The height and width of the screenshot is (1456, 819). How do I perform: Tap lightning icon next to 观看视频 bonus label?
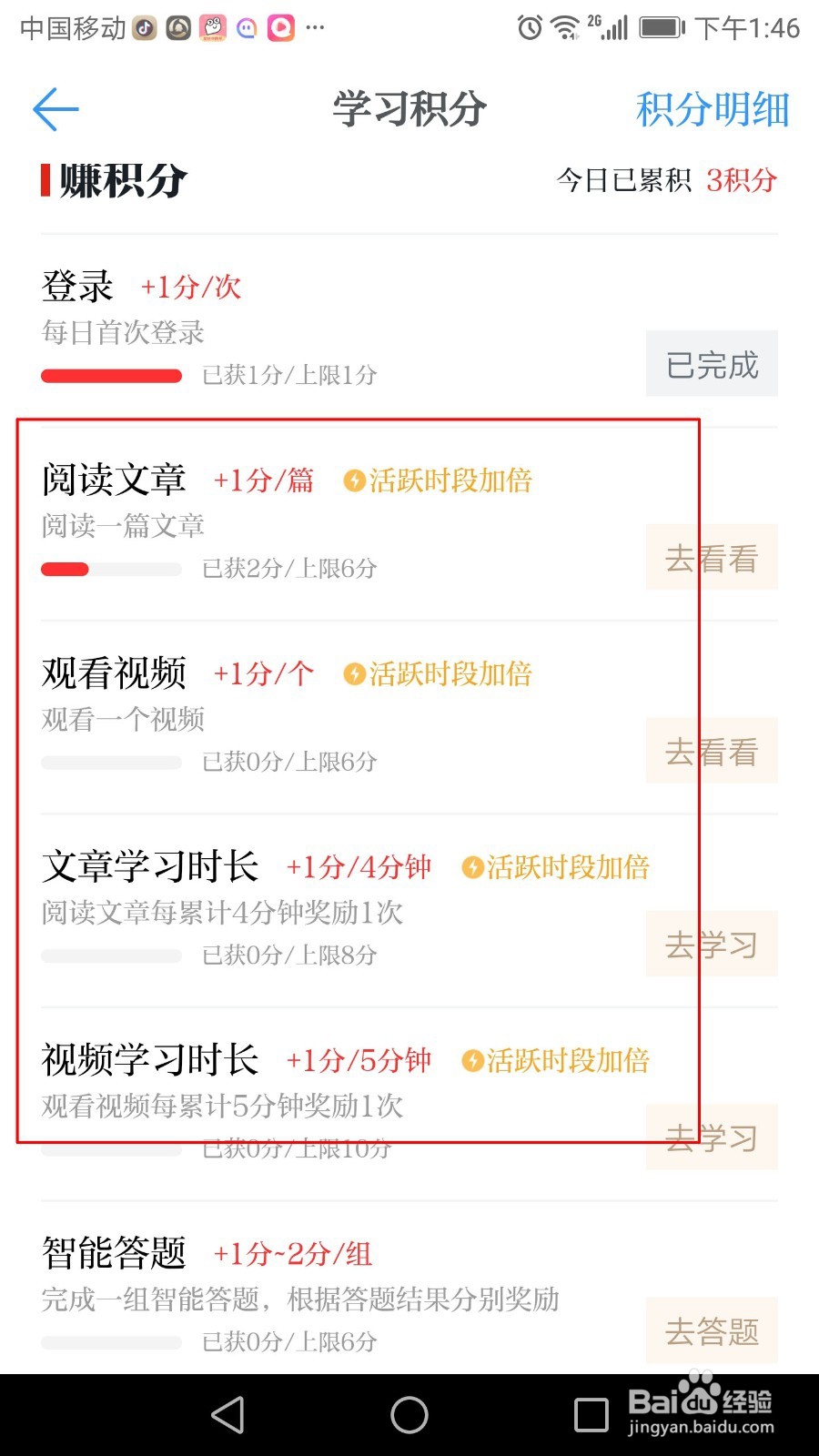[x=354, y=674]
